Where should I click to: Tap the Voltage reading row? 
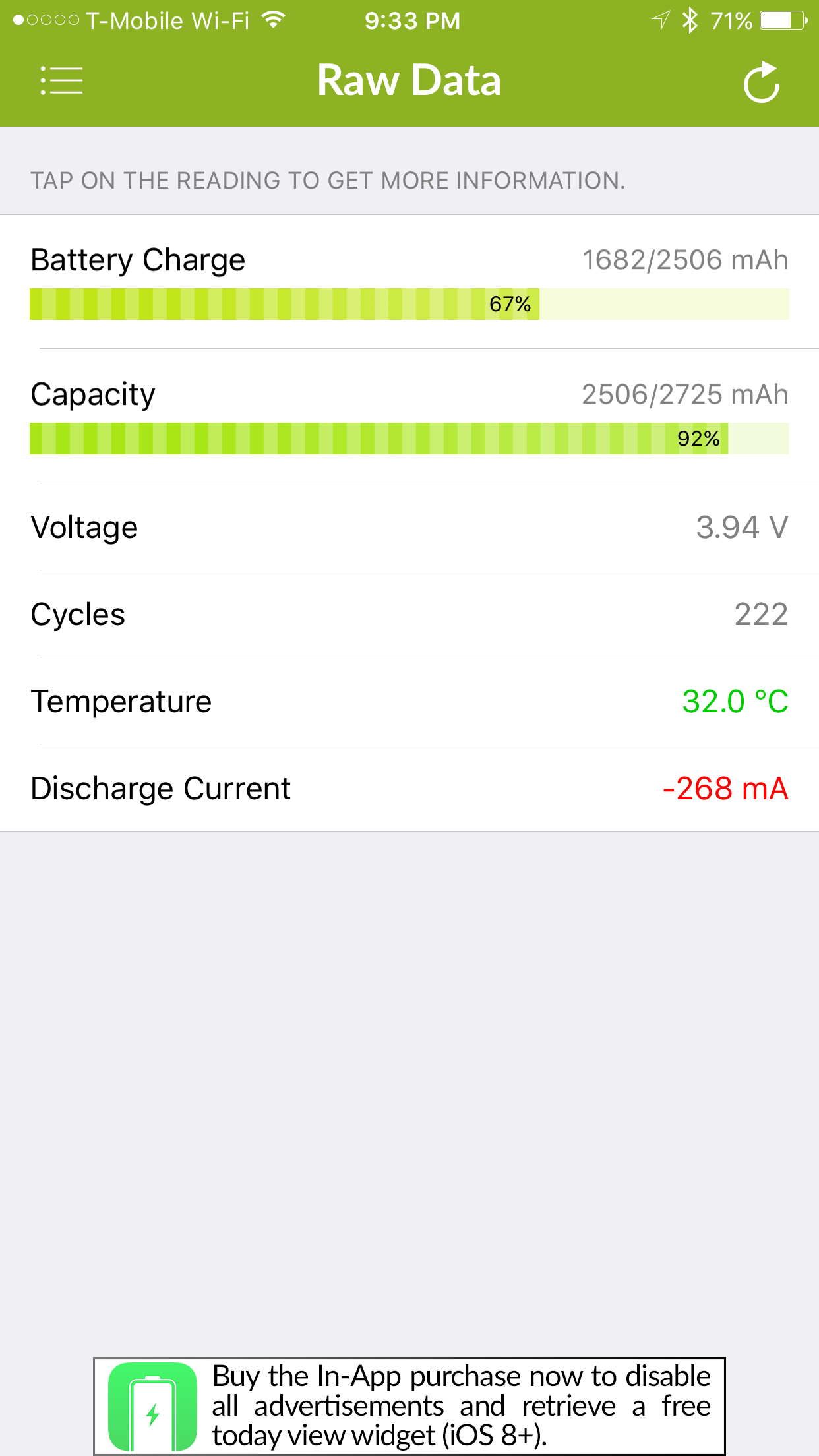[x=409, y=527]
